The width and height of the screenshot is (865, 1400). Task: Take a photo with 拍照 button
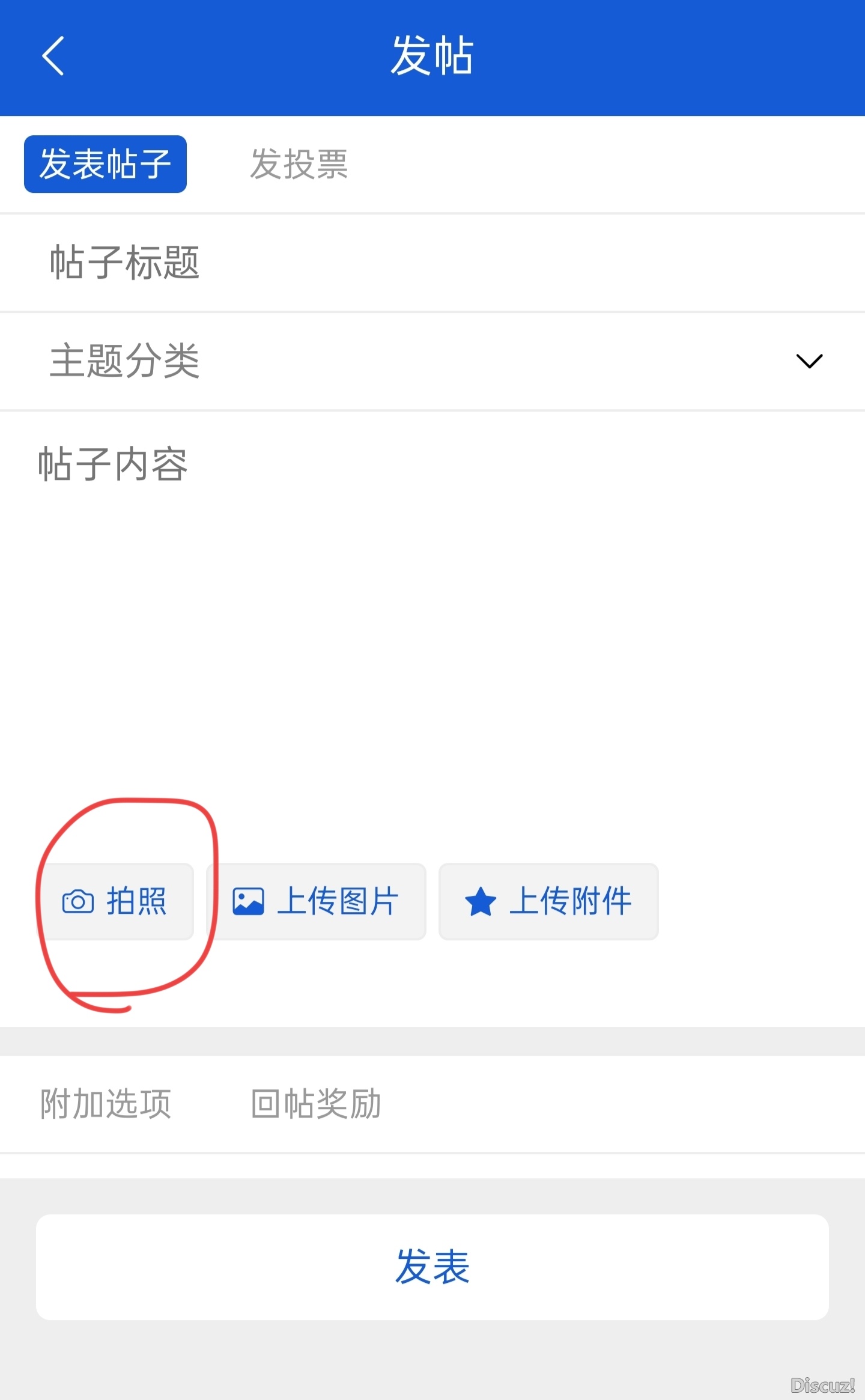coord(116,901)
